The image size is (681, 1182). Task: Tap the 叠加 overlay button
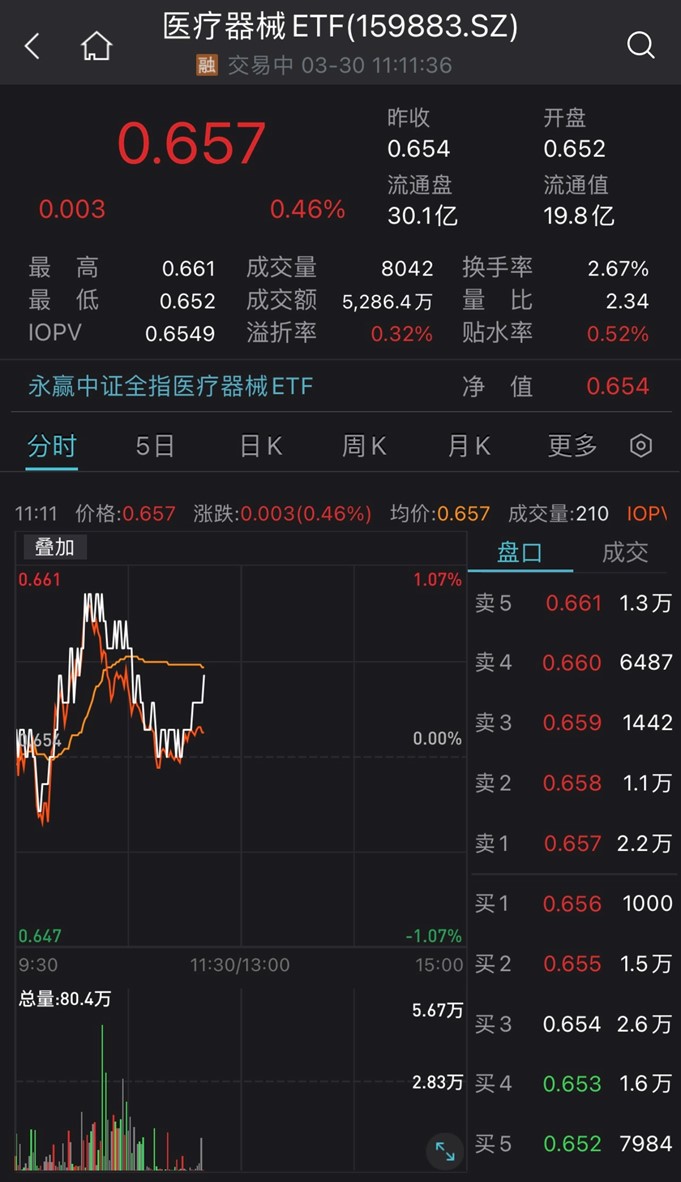[x=54, y=547]
